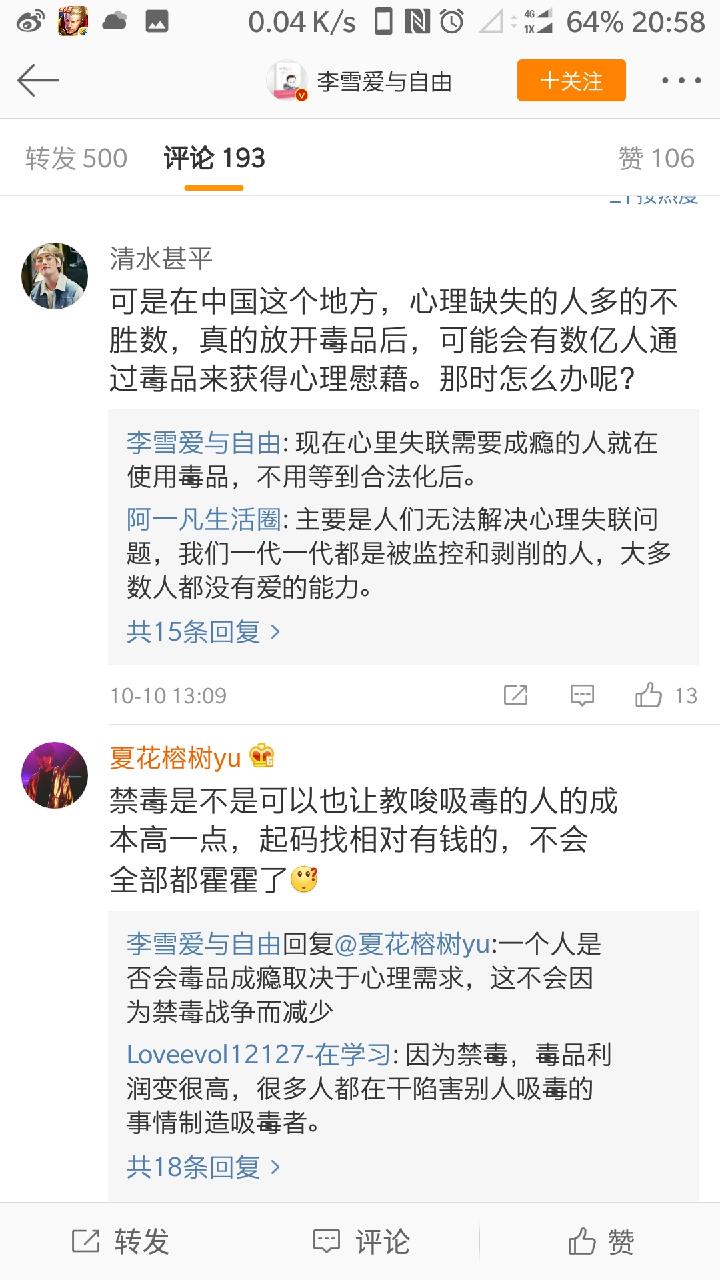Open 夏花榕树yu's username link

175,758
